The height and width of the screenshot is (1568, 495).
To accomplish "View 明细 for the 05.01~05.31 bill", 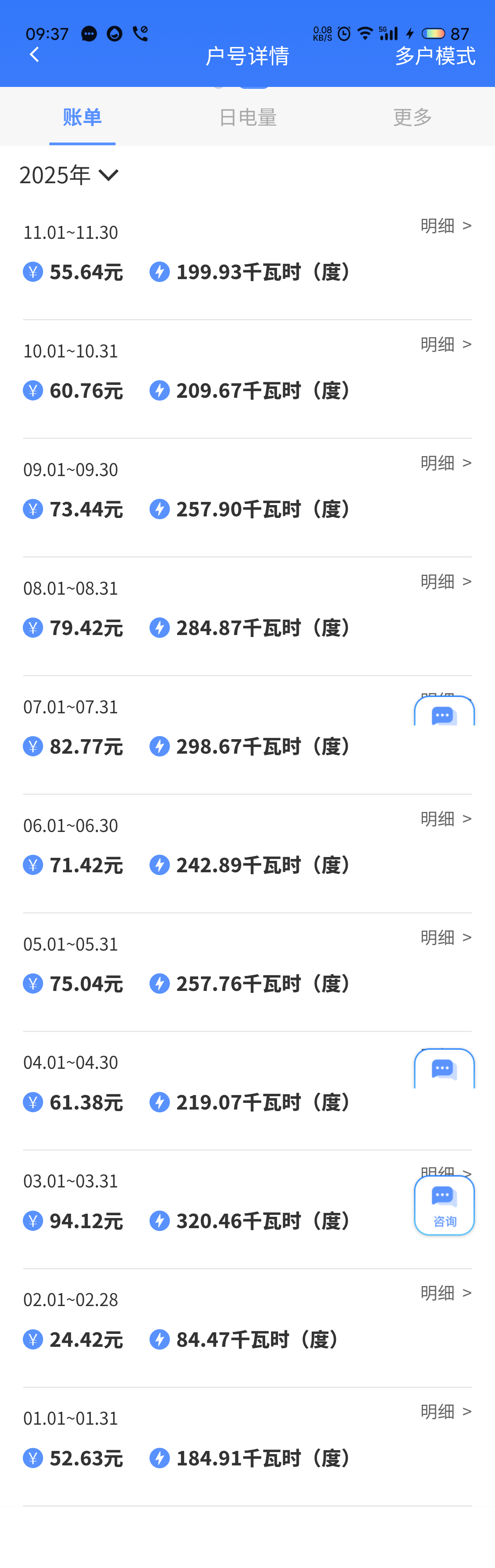I will (x=446, y=938).
